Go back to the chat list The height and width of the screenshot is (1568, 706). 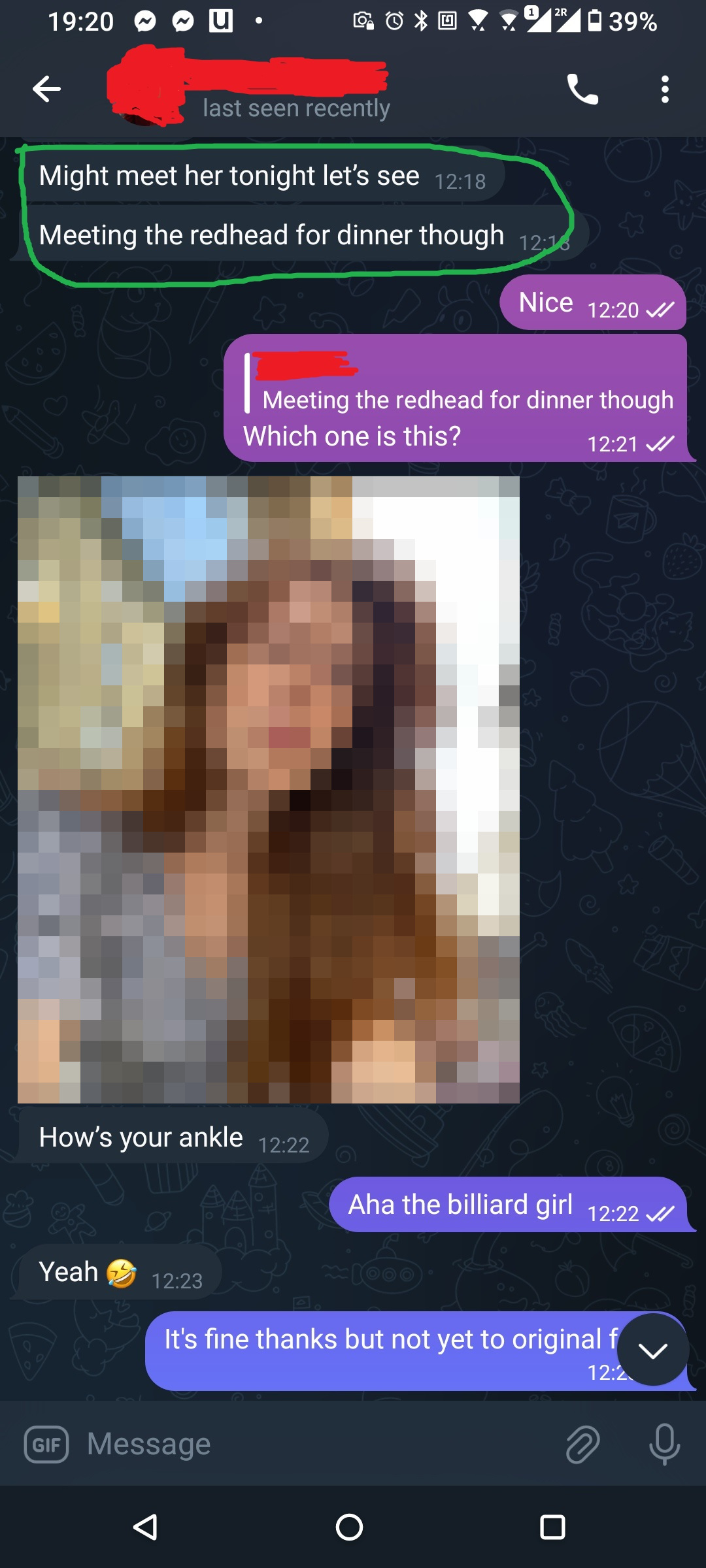tap(46, 89)
